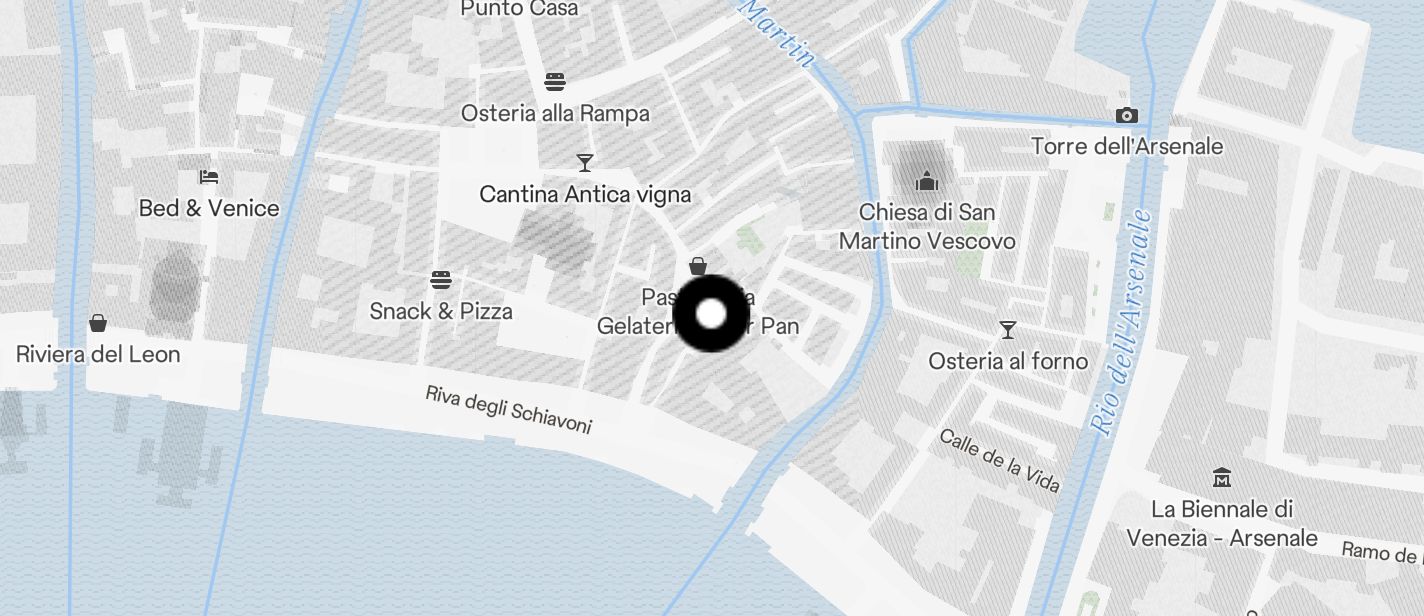Open the Cantina Antica vigna bar marker
1424x616 pixels.
[585, 162]
